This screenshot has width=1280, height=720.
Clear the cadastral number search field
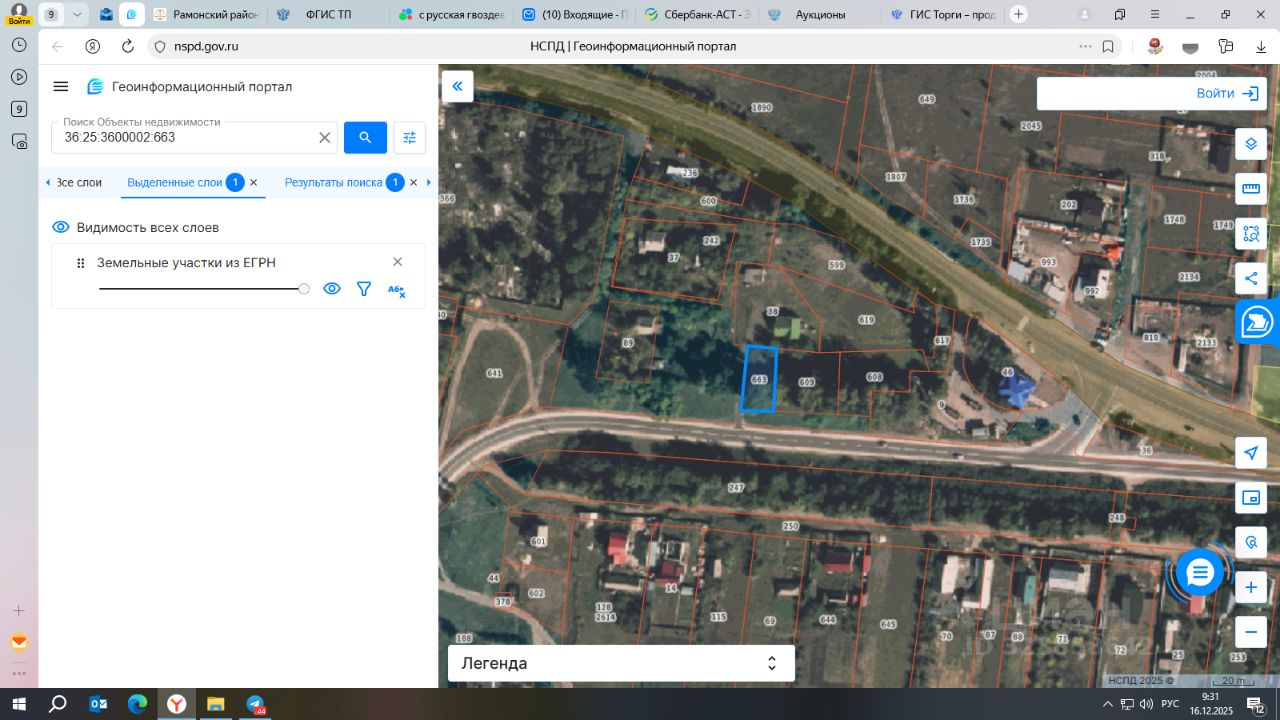click(325, 138)
